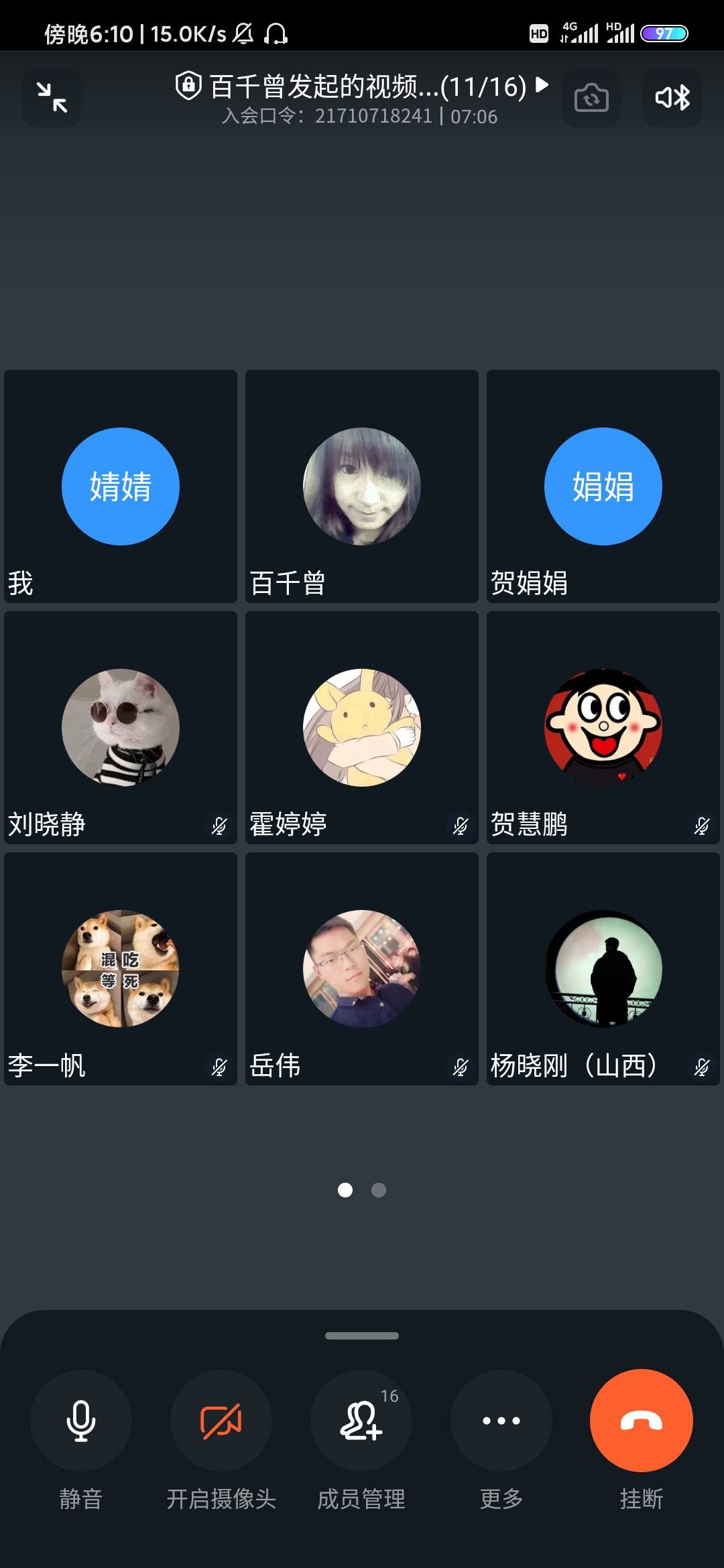Select 贺娟娟's participant tile

(x=603, y=486)
